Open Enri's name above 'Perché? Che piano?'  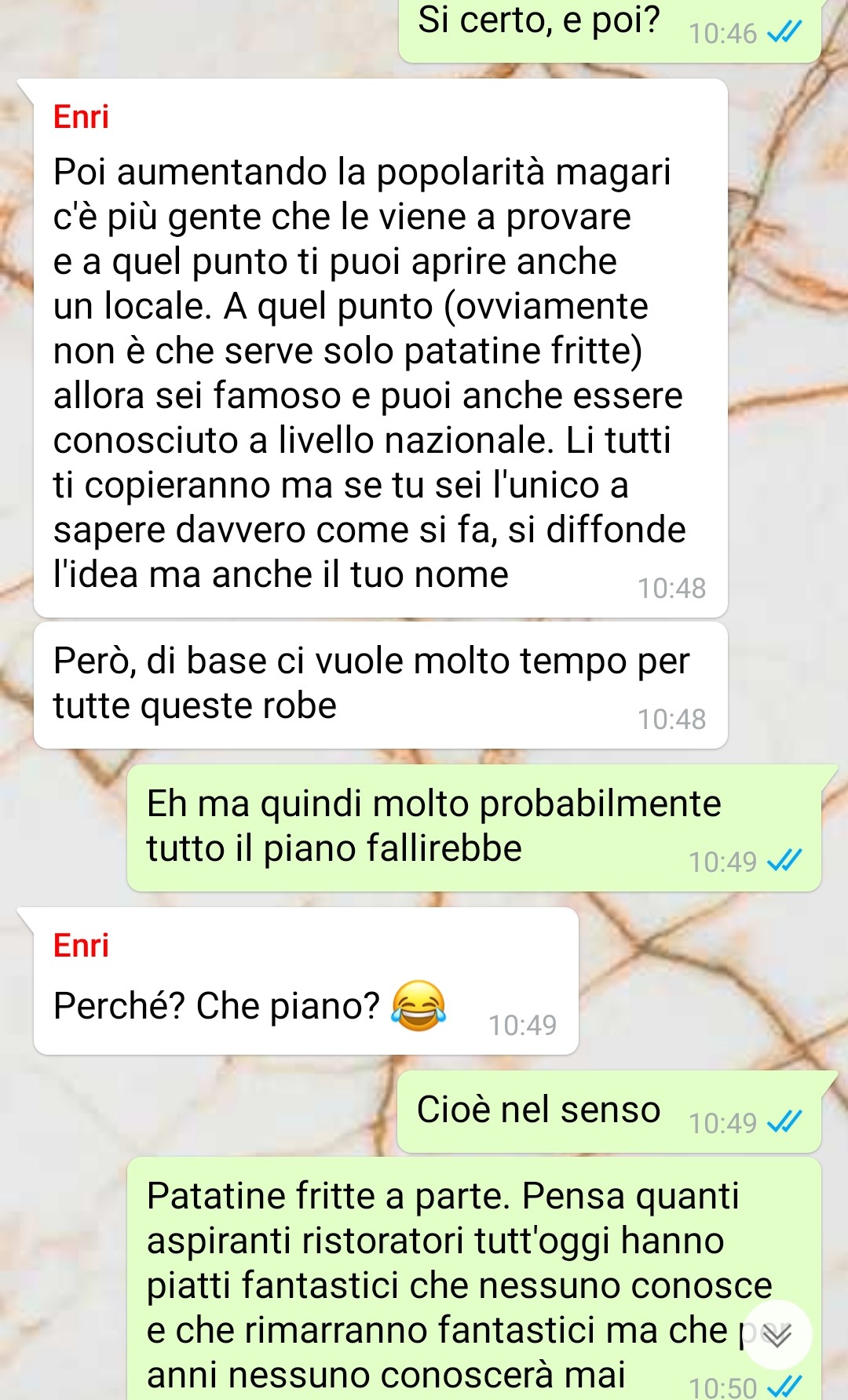[81, 946]
